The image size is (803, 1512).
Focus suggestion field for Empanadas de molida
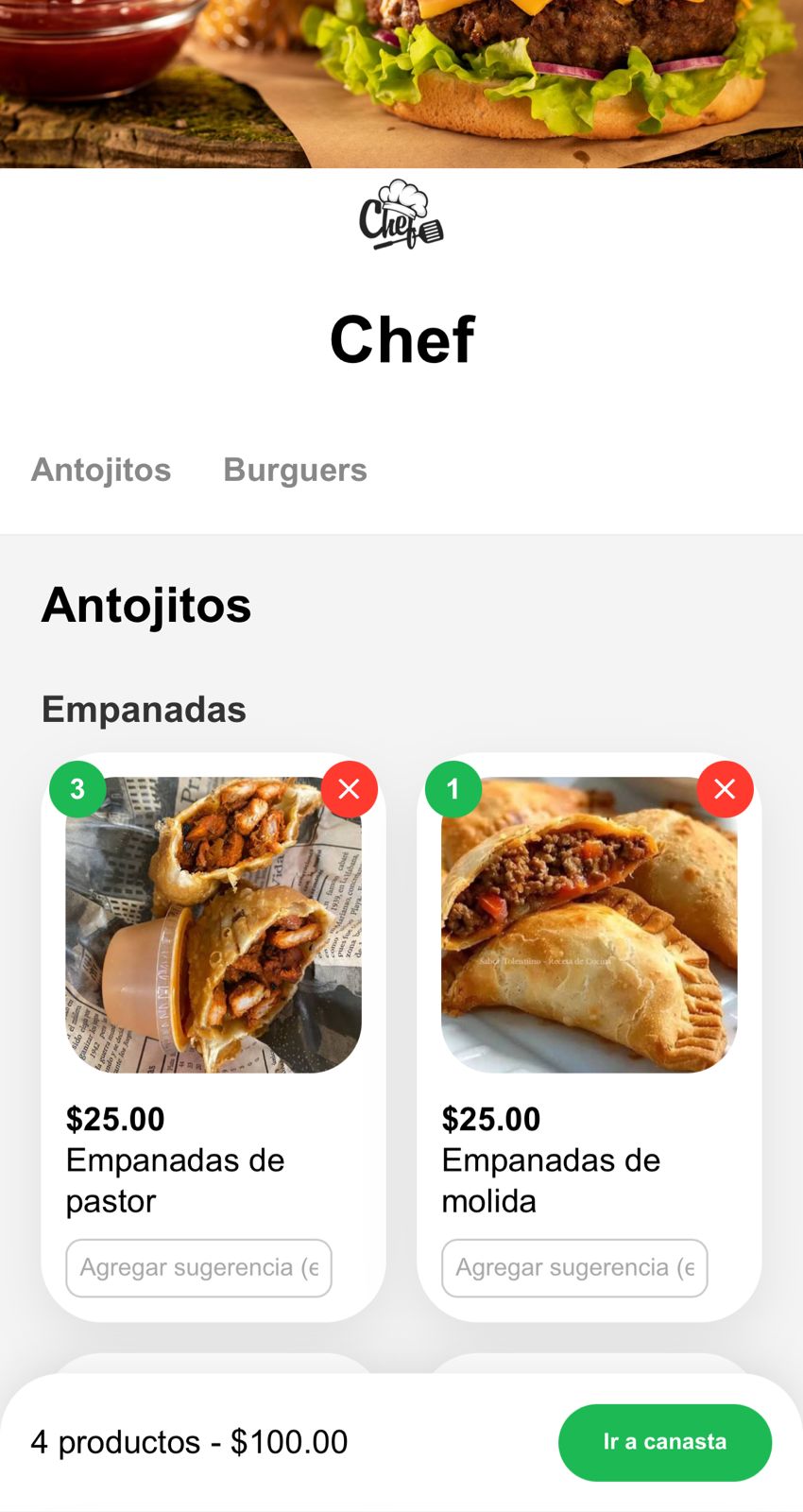point(574,1267)
